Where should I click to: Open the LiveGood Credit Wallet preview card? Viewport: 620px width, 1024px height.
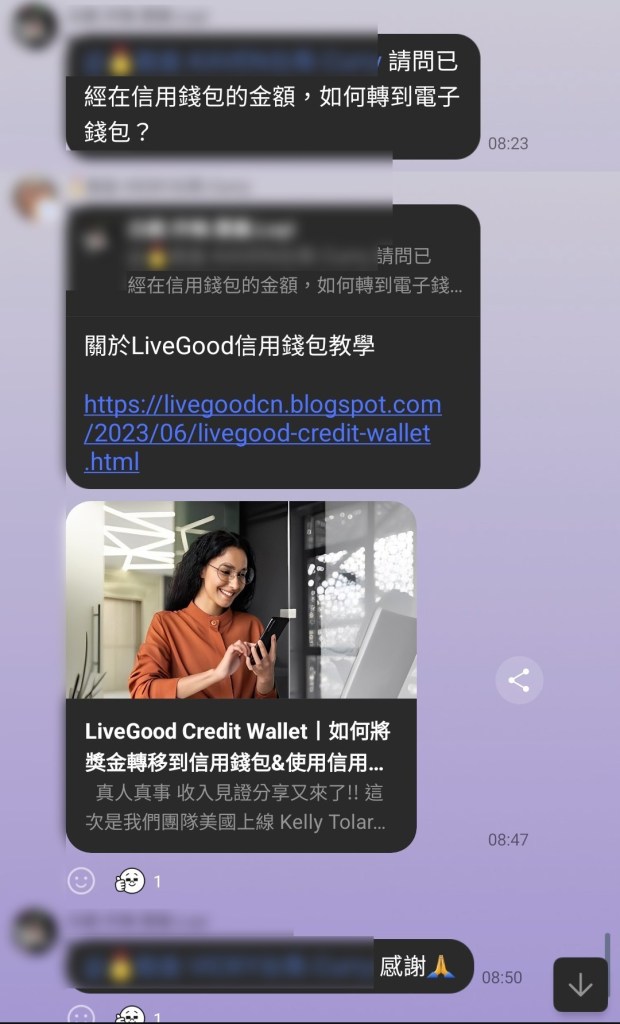pyautogui.click(x=241, y=676)
